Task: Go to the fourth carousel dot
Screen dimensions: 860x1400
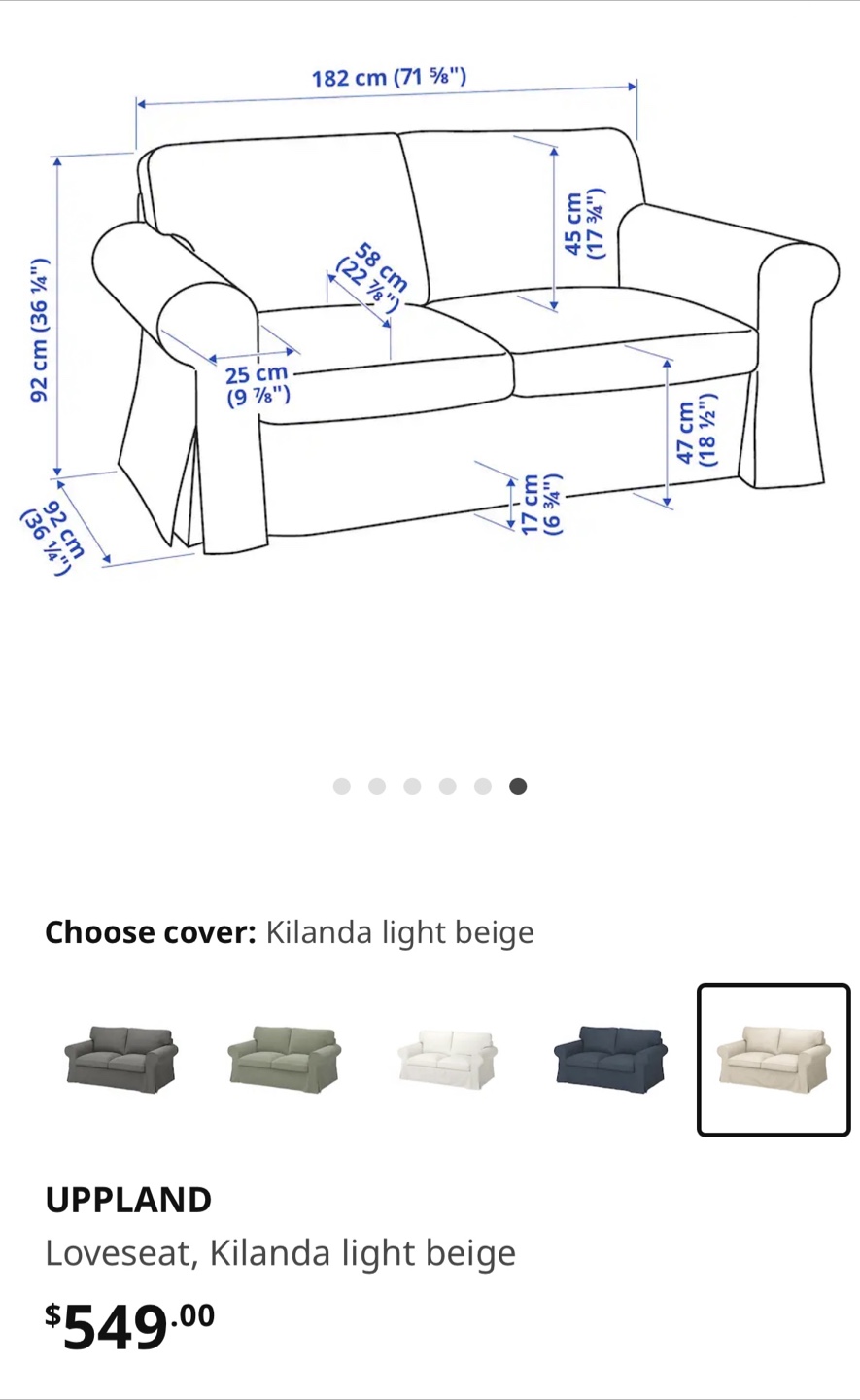Action: tap(447, 787)
